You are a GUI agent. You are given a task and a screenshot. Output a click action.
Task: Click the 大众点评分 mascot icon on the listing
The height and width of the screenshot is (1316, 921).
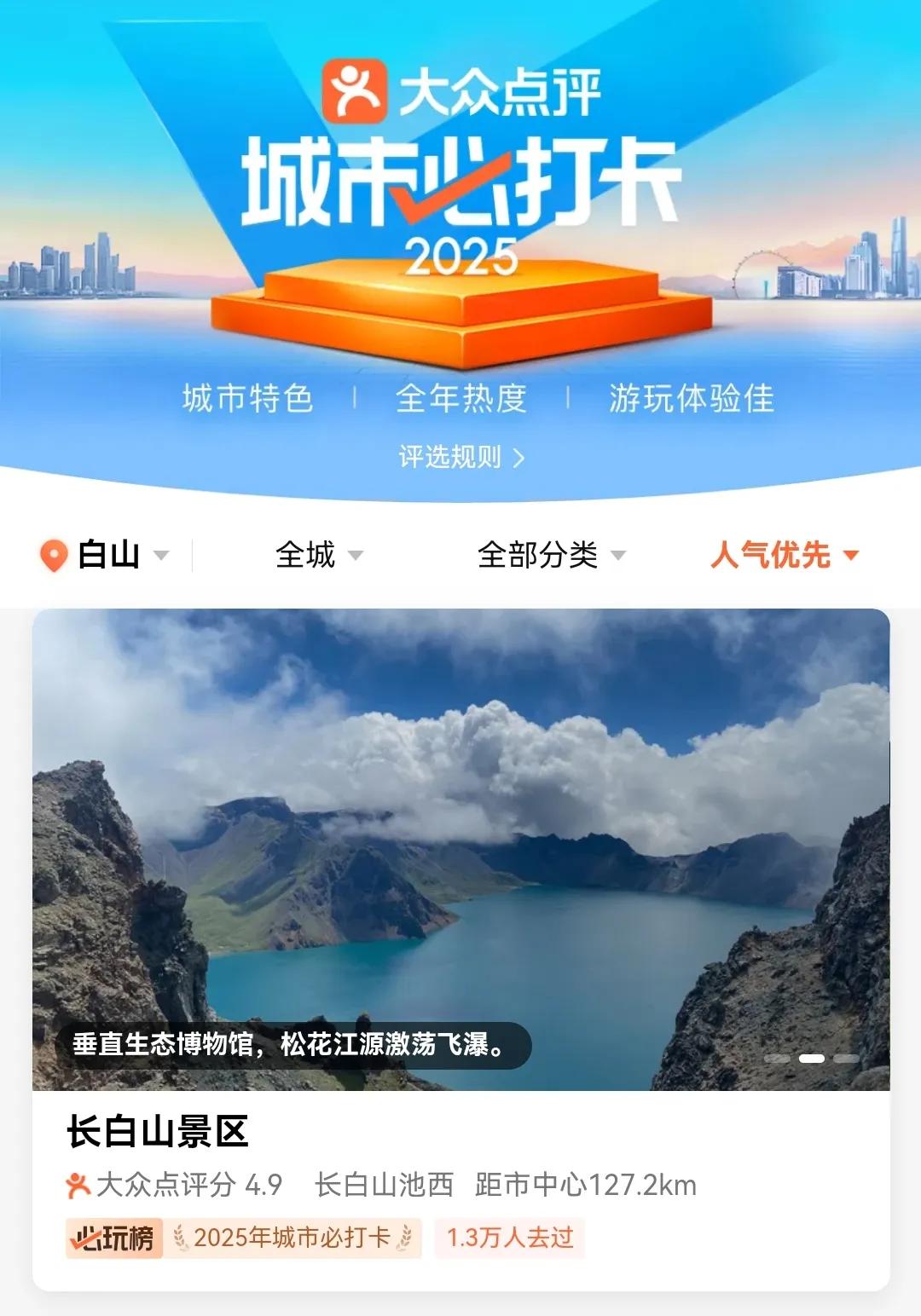coord(77,1186)
